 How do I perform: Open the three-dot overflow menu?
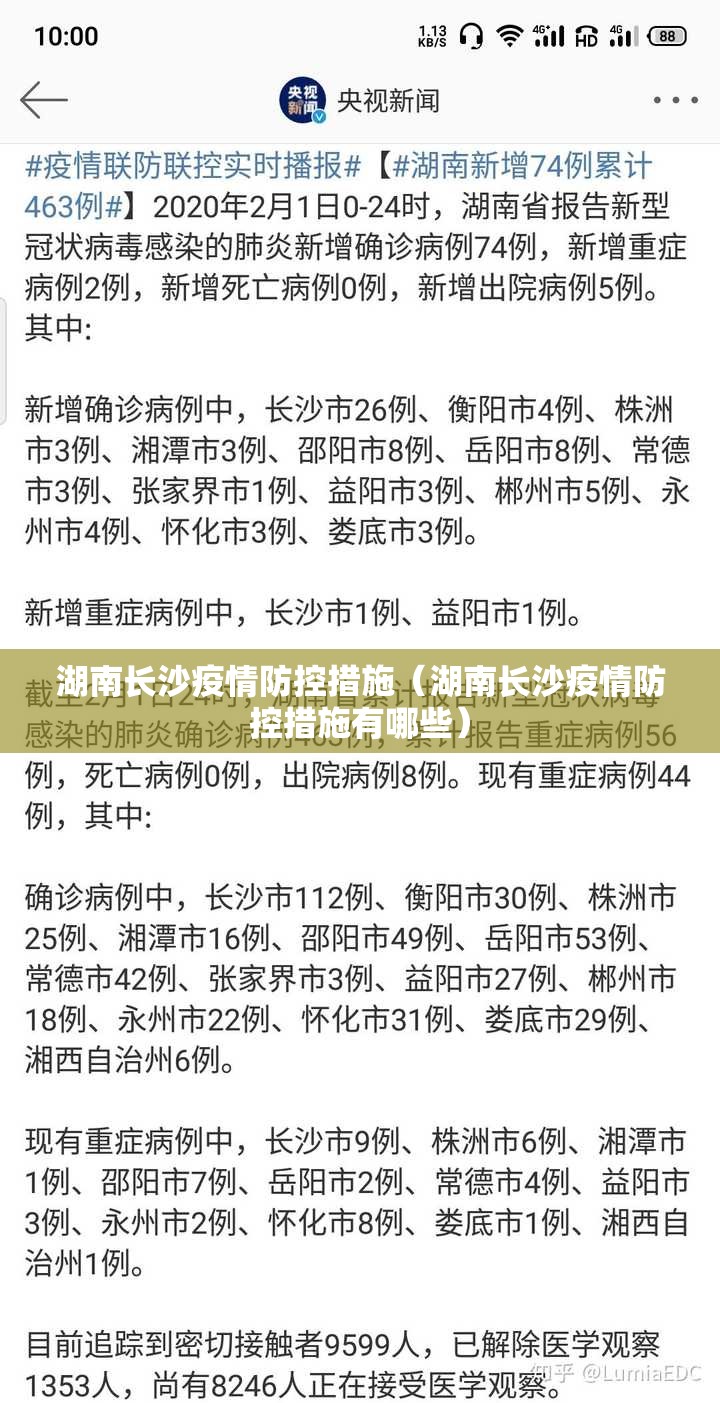[x=676, y=101]
